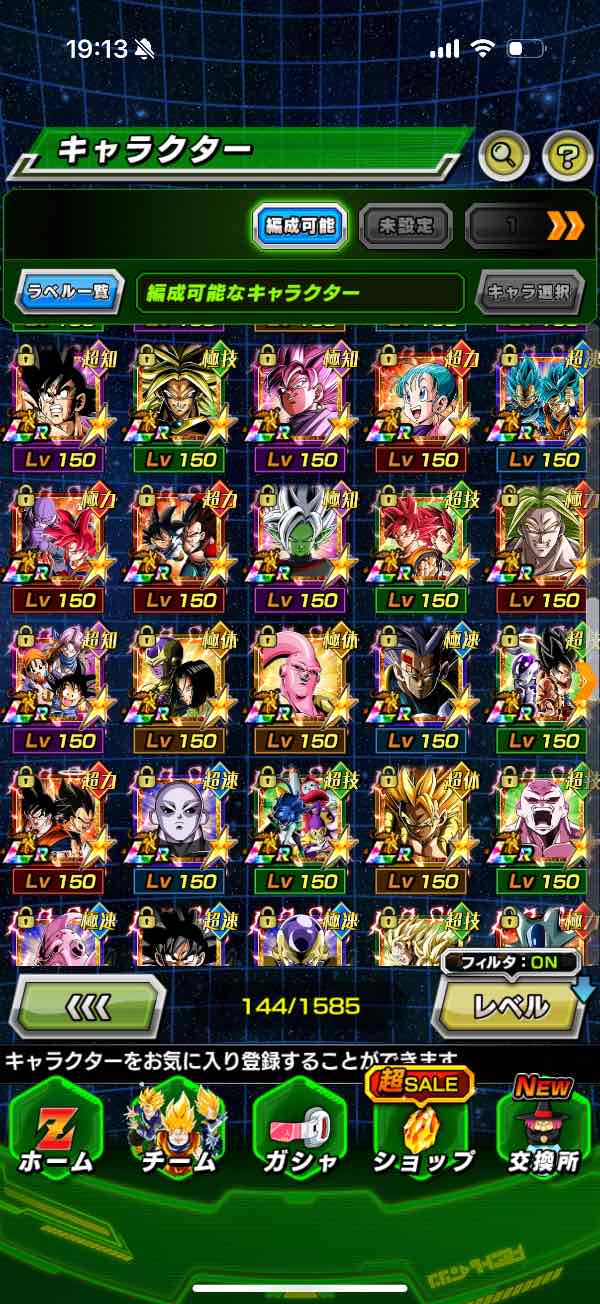Open the question mark help icon
The height and width of the screenshot is (1304, 600).
(x=567, y=155)
